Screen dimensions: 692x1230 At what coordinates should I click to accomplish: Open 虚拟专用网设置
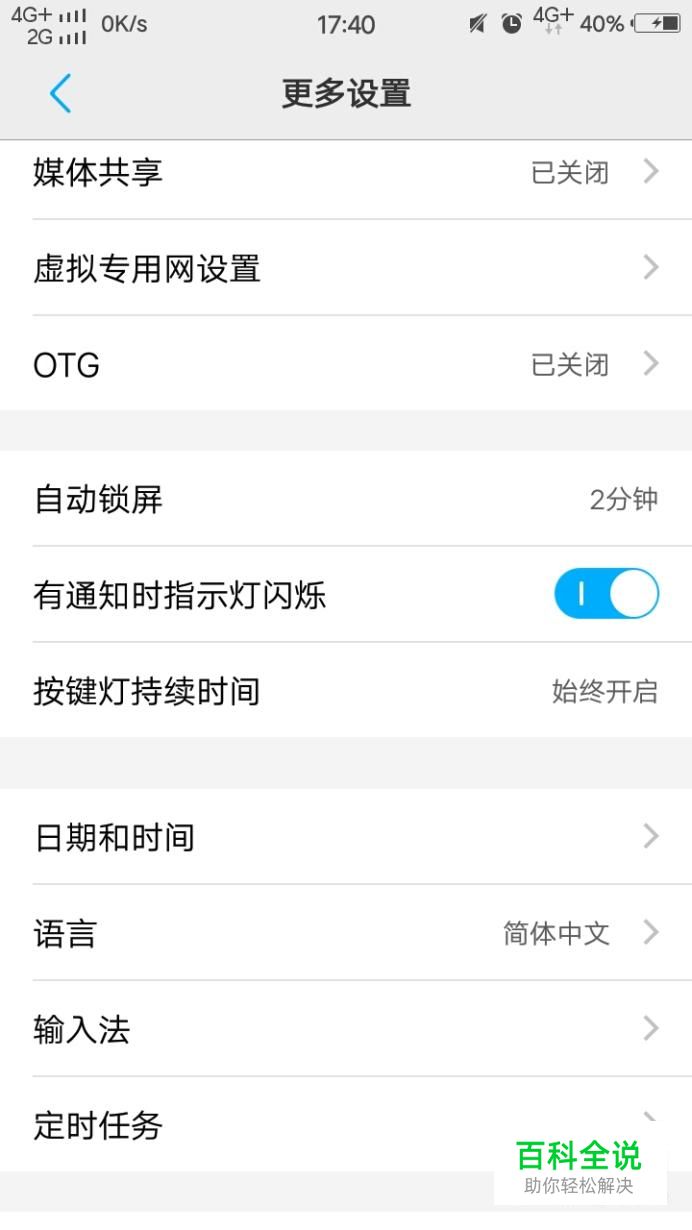[x=346, y=268]
